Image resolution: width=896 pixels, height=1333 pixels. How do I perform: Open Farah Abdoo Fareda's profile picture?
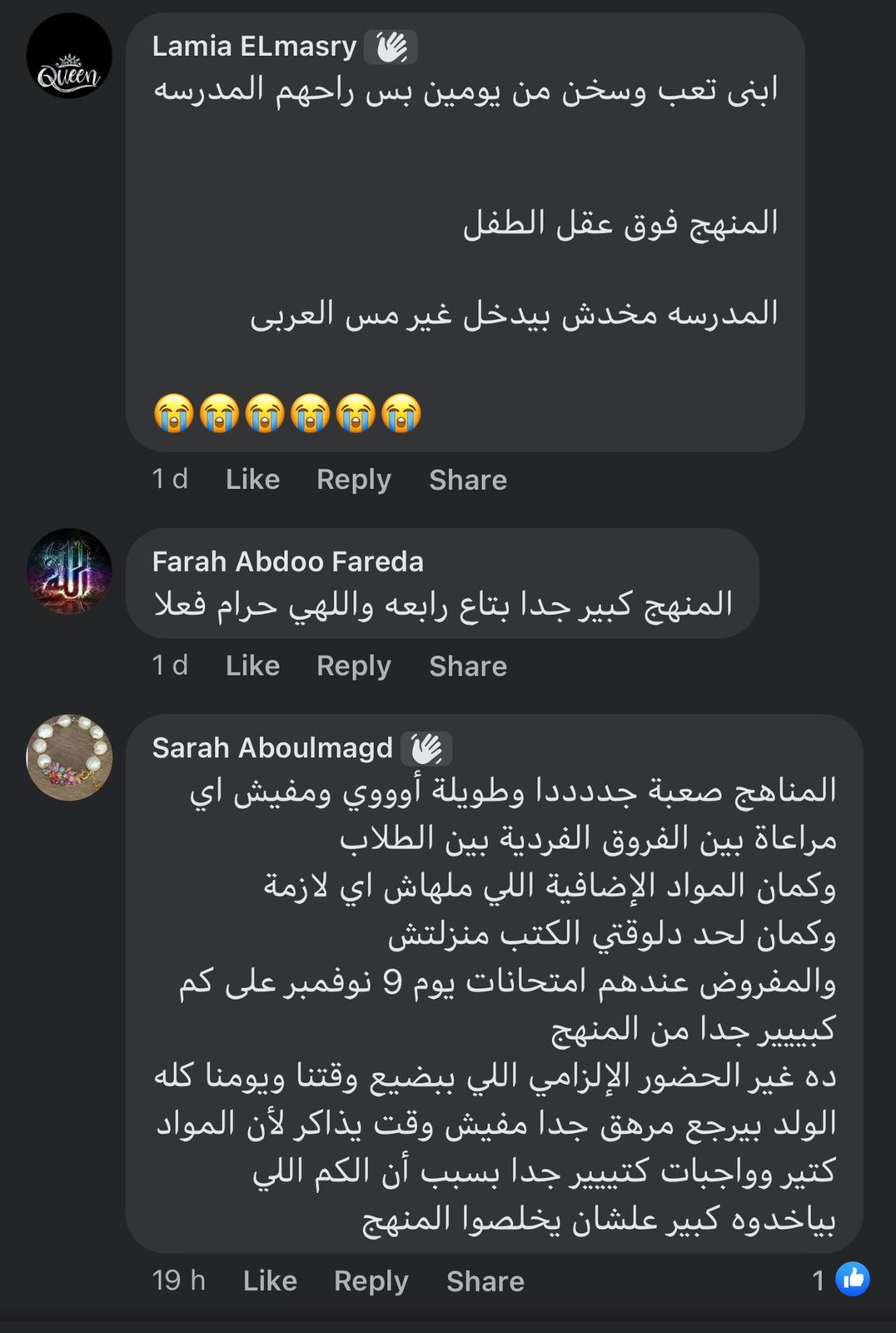69,571
